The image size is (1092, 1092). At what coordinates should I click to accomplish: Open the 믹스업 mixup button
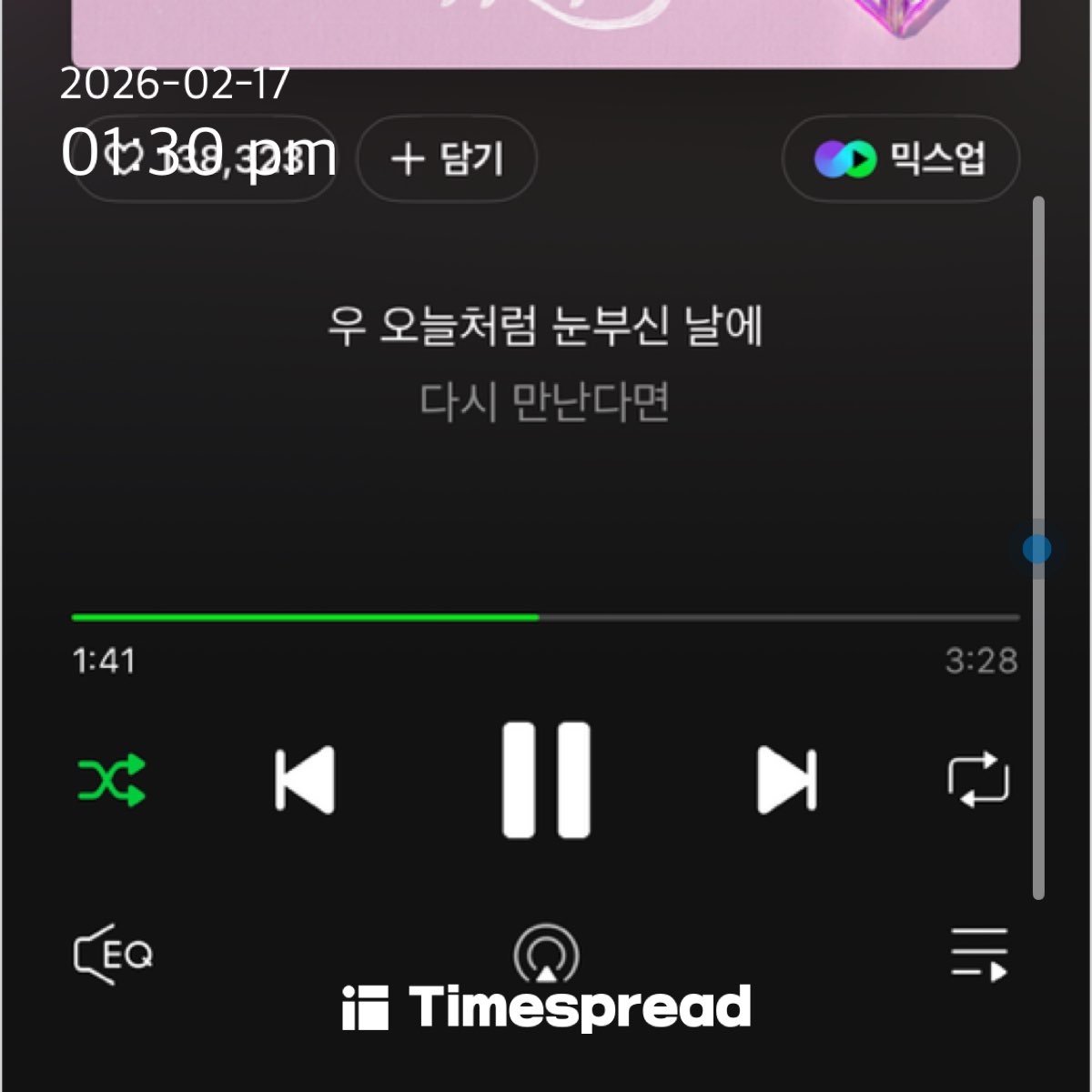(x=900, y=159)
